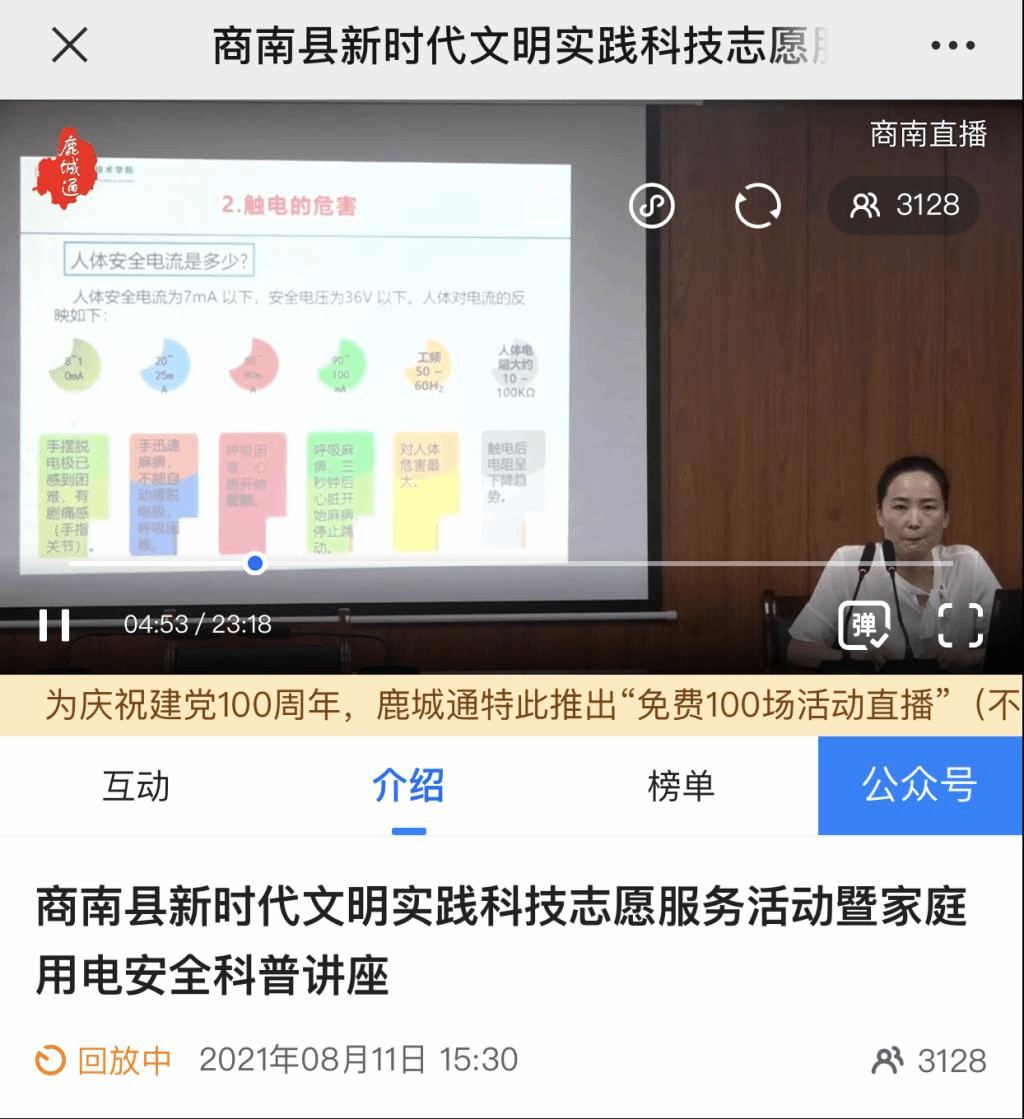Enter fullscreen video mode
The width and height of the screenshot is (1024, 1119).
960,625
